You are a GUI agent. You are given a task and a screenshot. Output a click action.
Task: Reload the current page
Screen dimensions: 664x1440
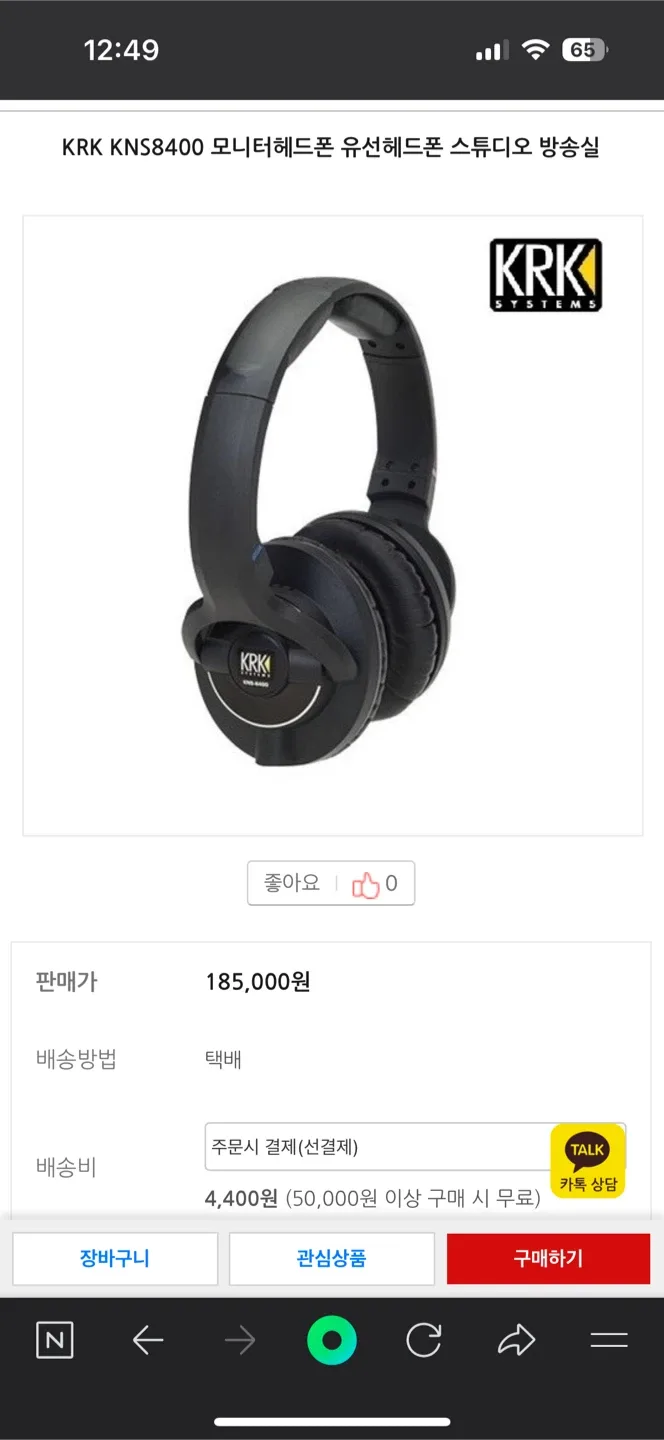(x=424, y=1341)
